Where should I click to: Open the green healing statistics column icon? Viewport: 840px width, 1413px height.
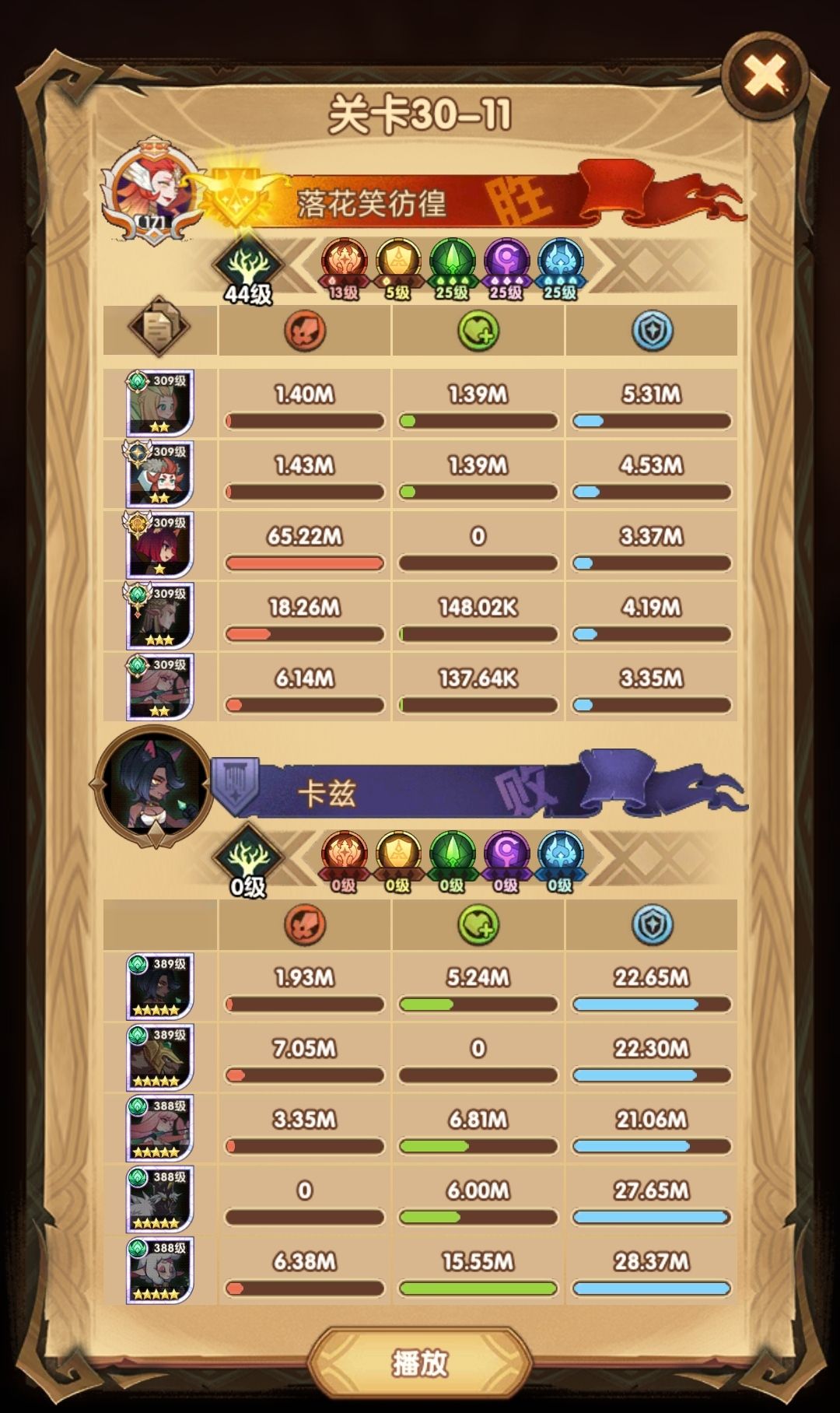coord(478,330)
